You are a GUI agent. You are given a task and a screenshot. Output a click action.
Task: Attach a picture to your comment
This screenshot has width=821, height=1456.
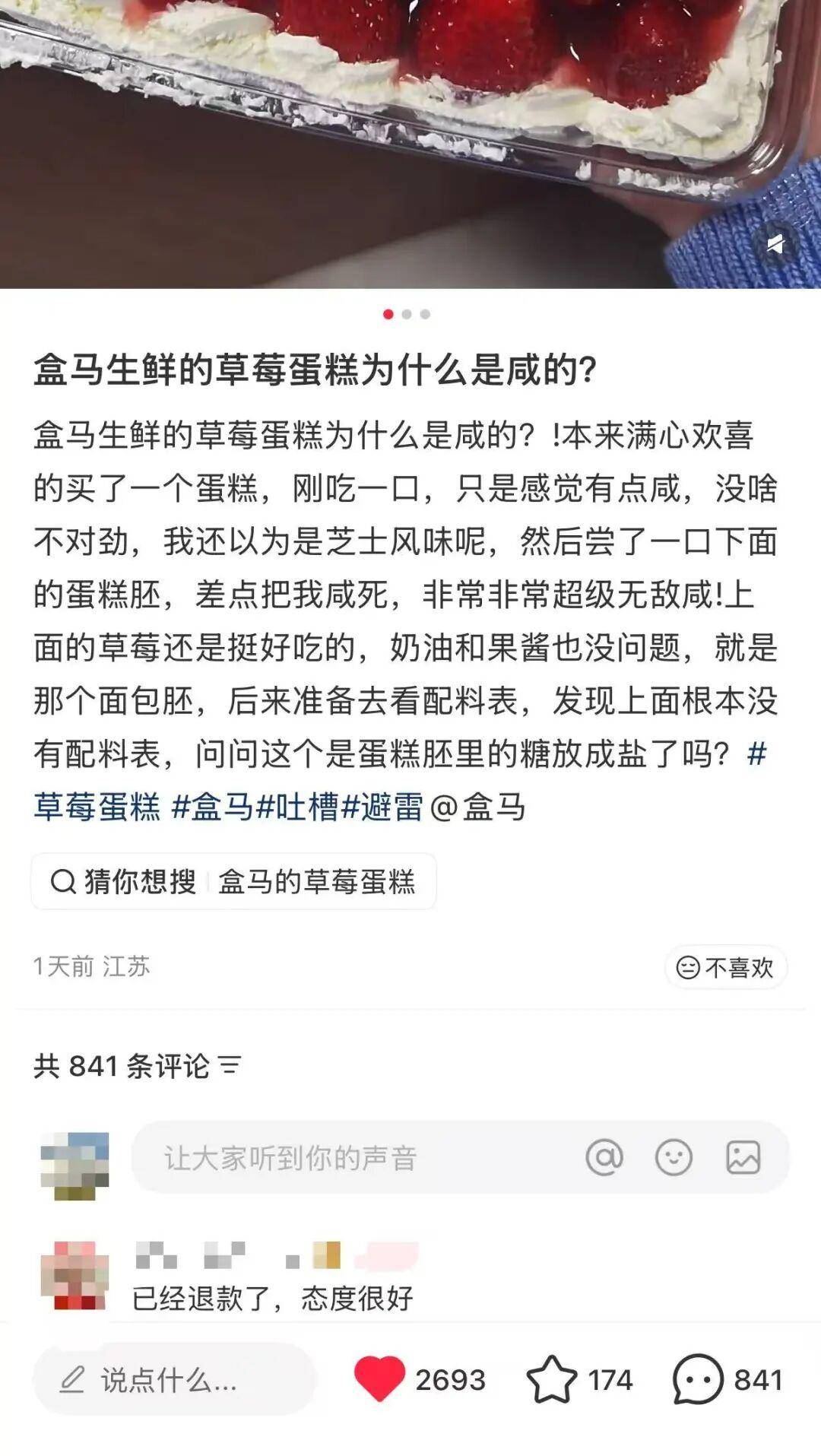point(743,1158)
